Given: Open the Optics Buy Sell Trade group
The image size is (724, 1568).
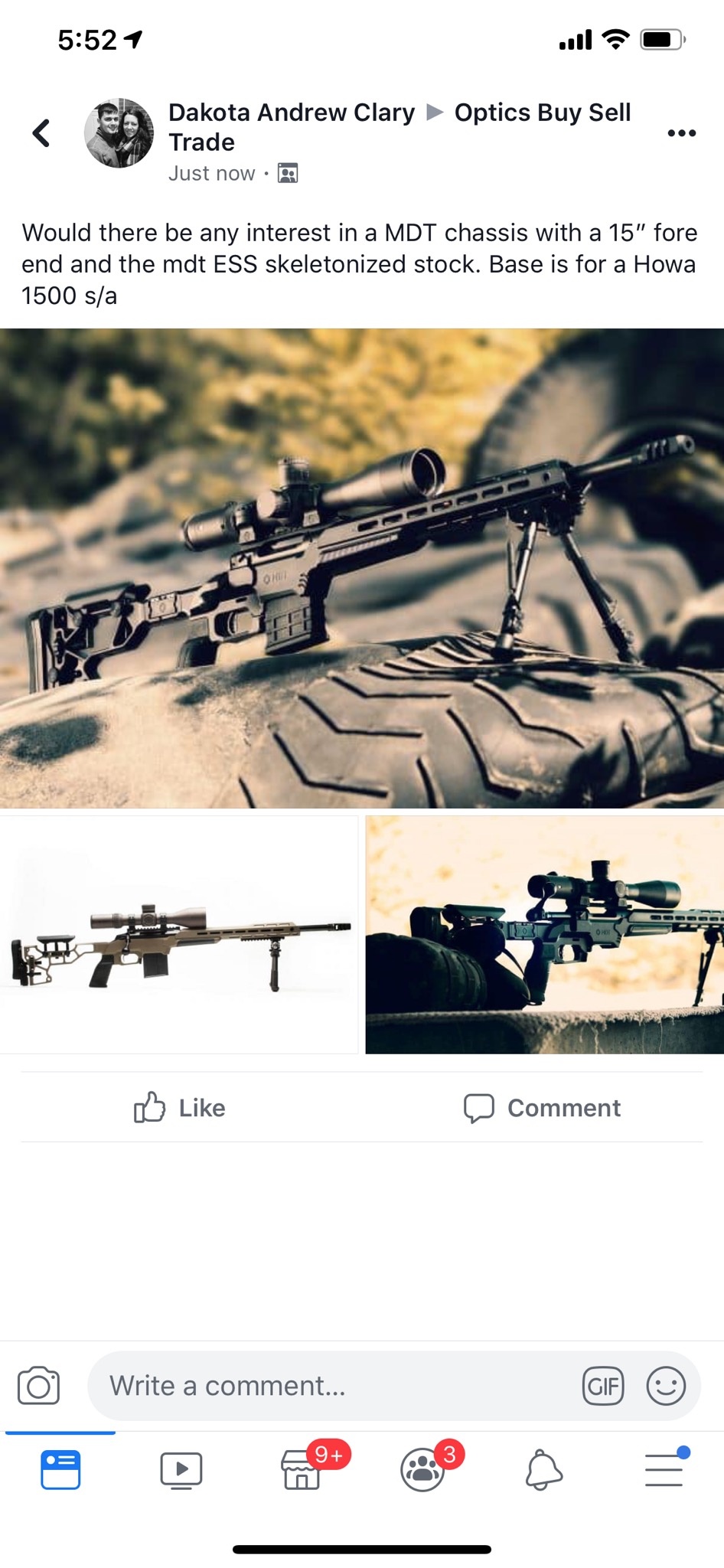Looking at the screenshot, I should pyautogui.click(x=542, y=113).
